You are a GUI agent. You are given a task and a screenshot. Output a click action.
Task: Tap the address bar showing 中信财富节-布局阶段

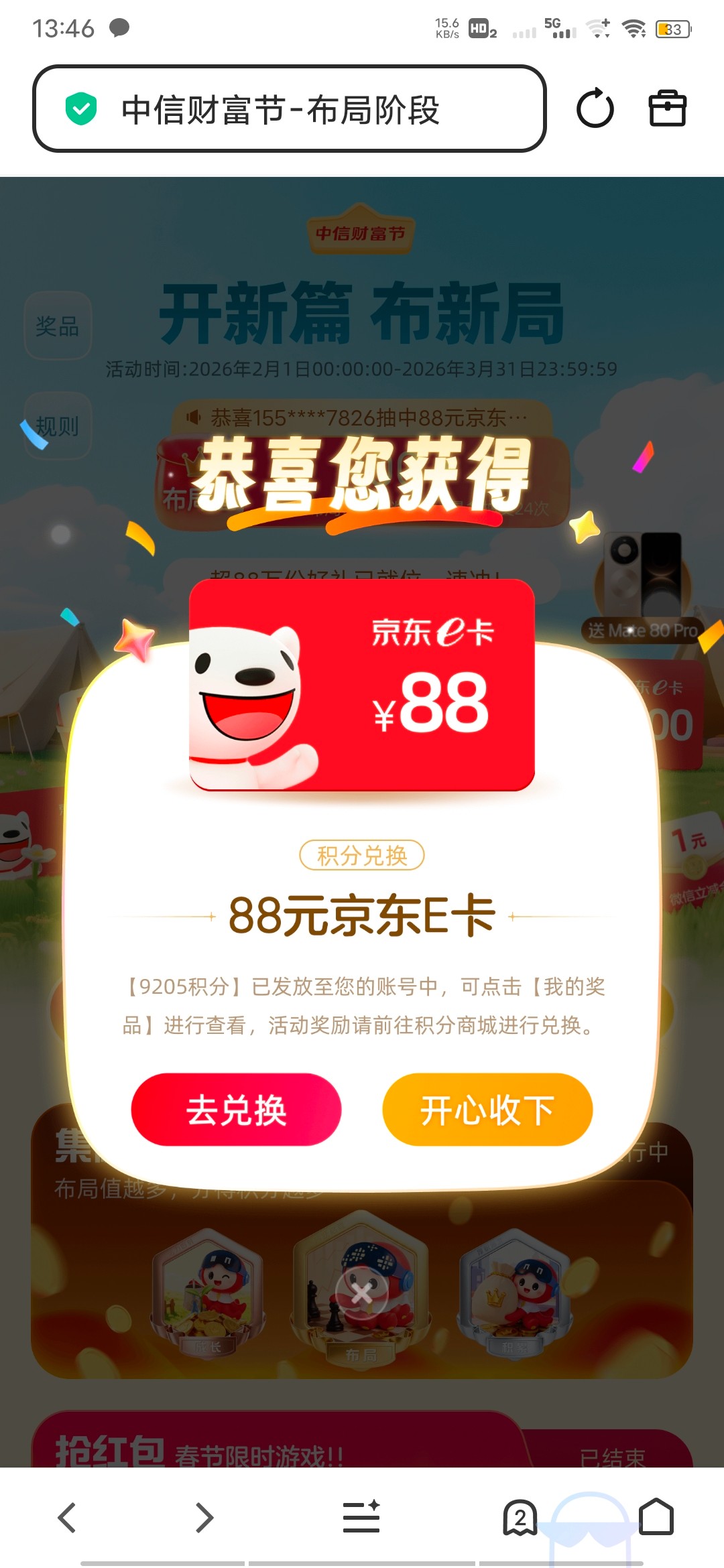(x=288, y=109)
